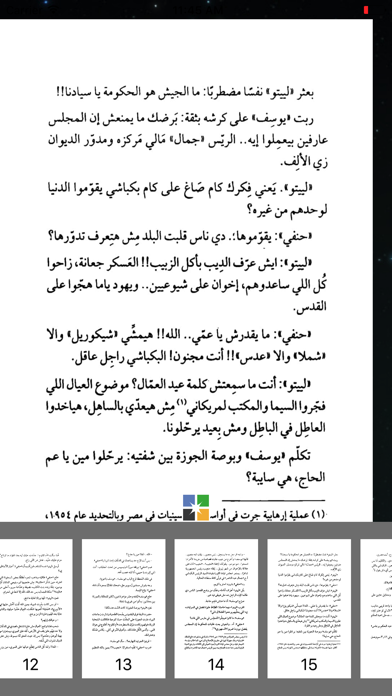Go to page 15 thumbnail
The width and height of the screenshot is (392, 696).
pos(309,608)
